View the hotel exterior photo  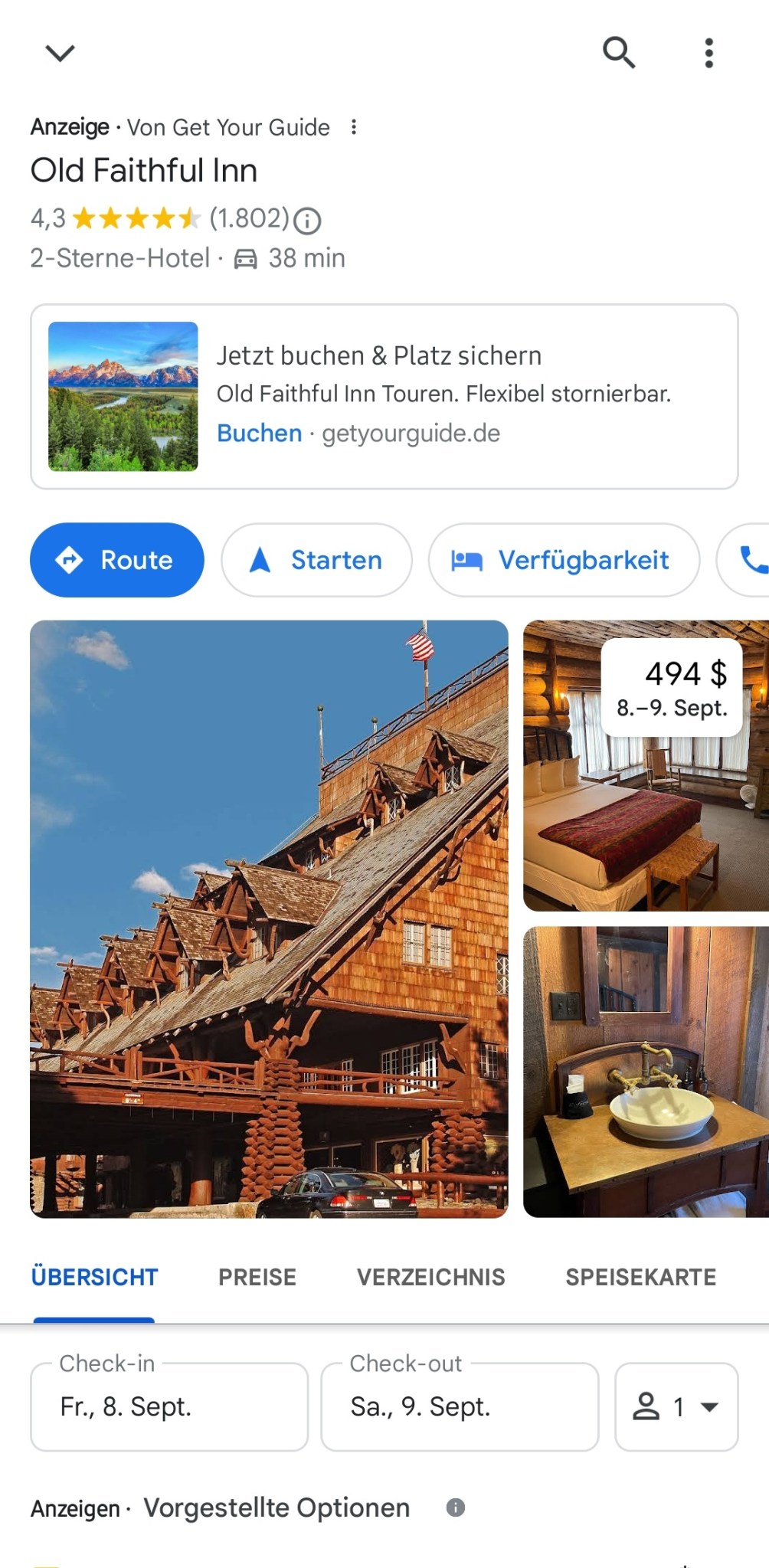pyautogui.click(x=269, y=918)
